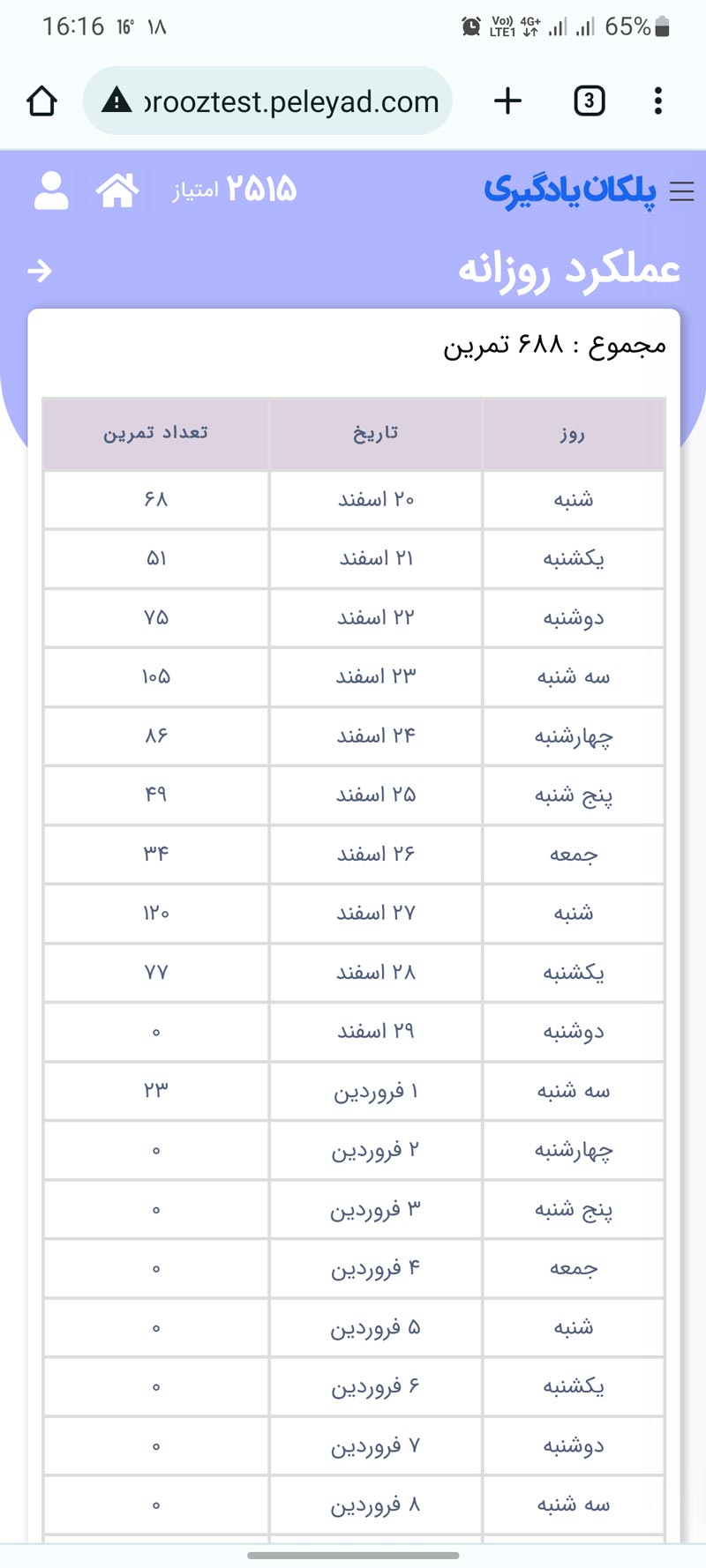This screenshot has width=706, height=1568.
Task: Open a new browser tab
Action: (x=507, y=101)
